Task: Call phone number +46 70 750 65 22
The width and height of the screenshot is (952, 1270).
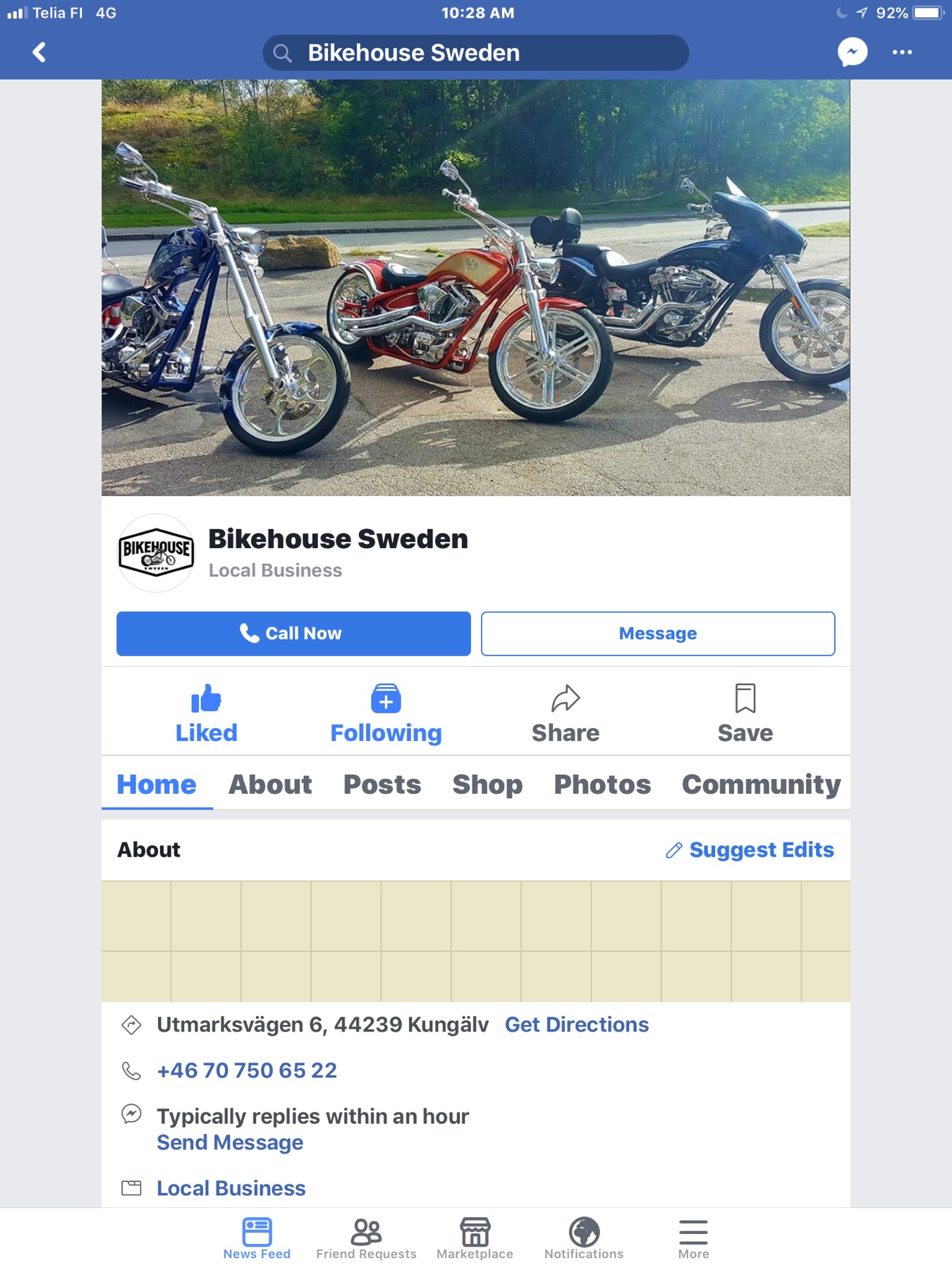Action: tap(247, 1070)
